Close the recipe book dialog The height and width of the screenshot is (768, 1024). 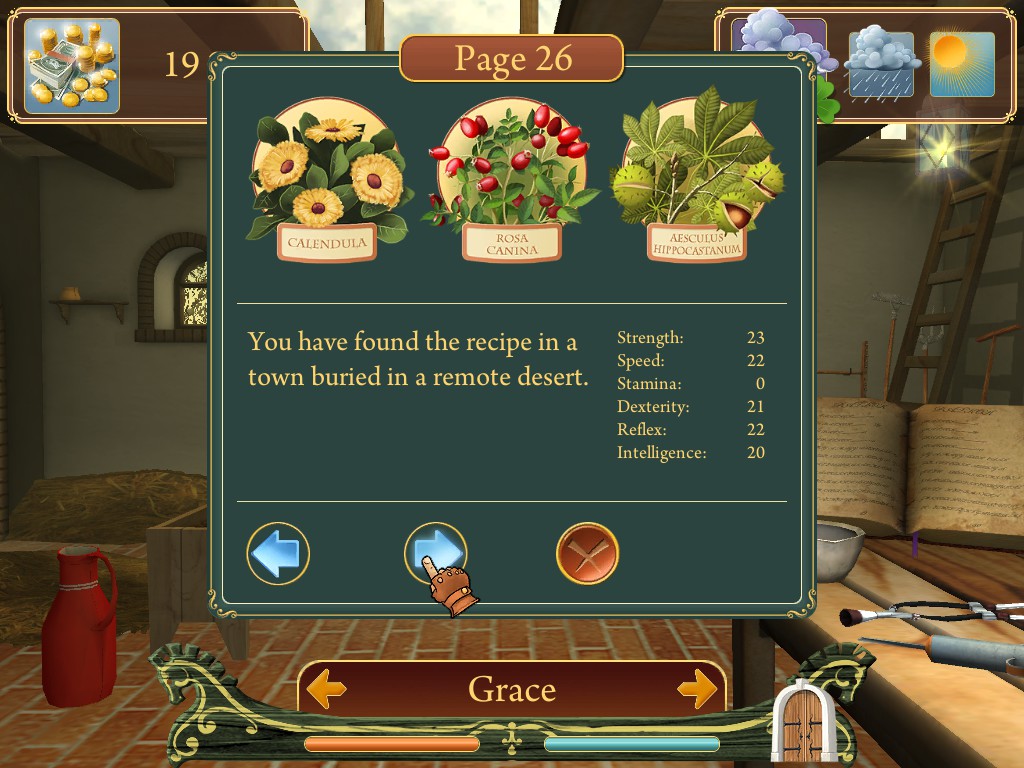point(587,553)
